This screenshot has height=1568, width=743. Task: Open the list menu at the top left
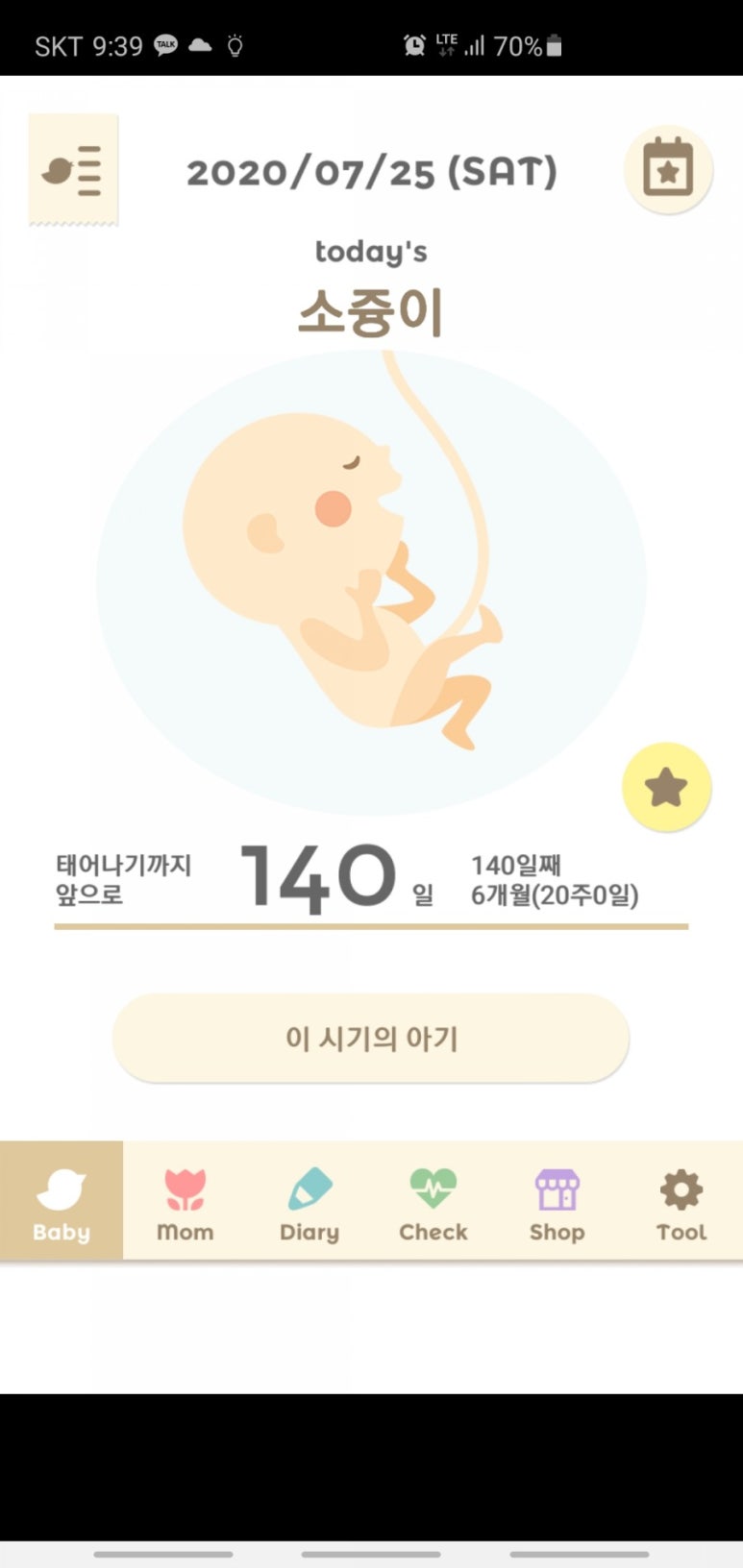pyautogui.click(x=73, y=170)
